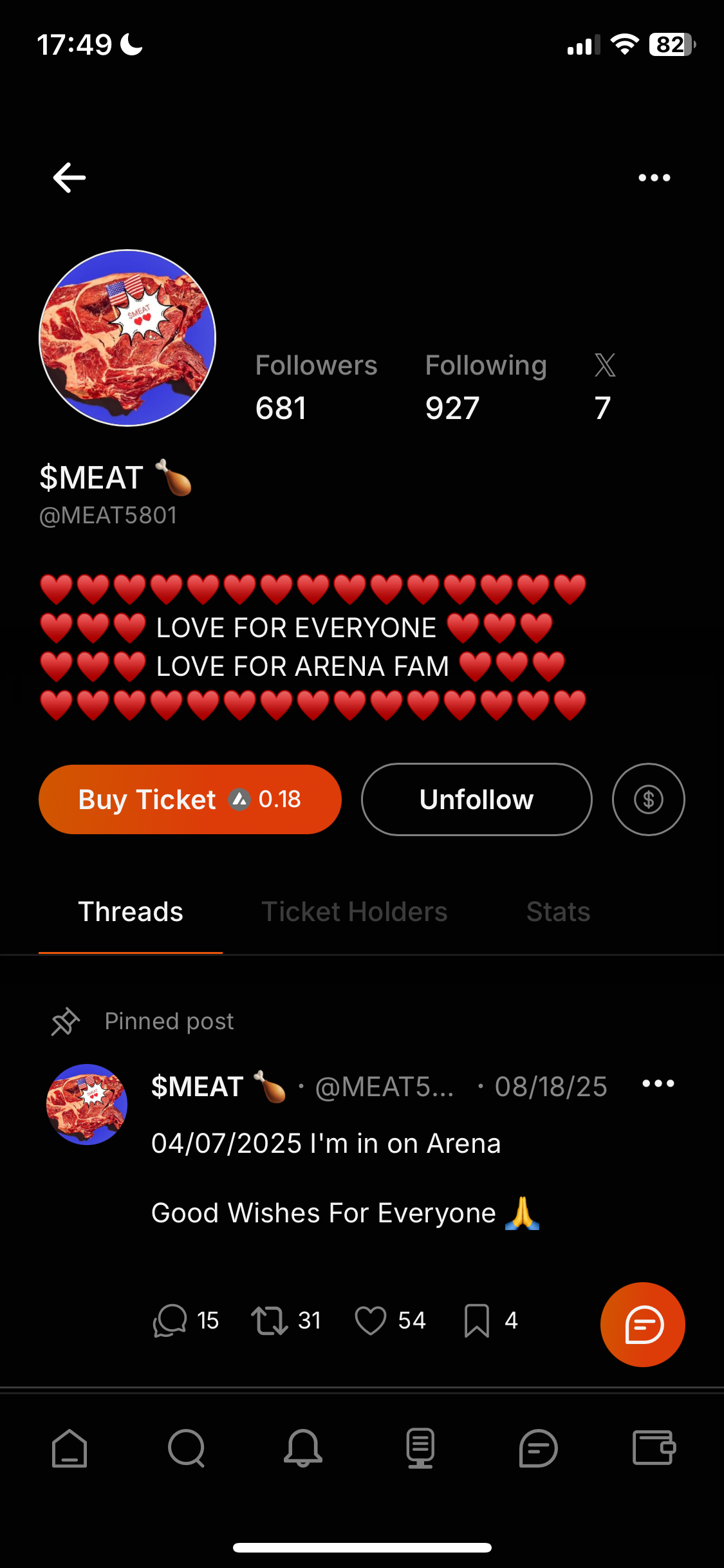The height and width of the screenshot is (1568, 724).
Task: Compose with the orange floating button
Action: (642, 1325)
